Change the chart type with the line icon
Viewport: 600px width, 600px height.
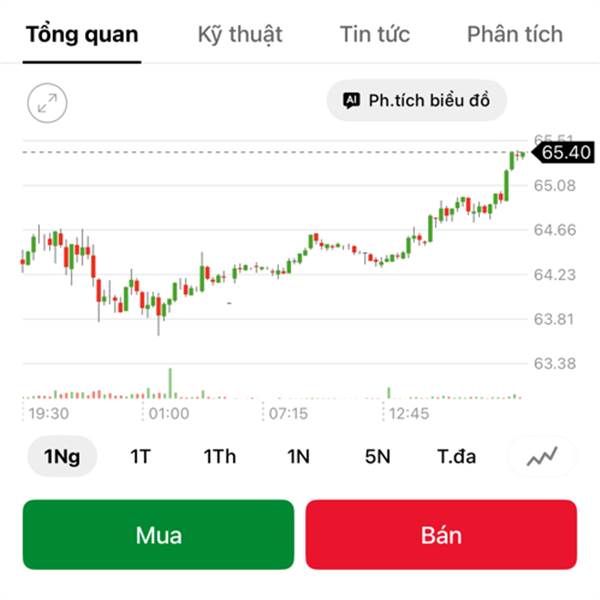(542, 457)
